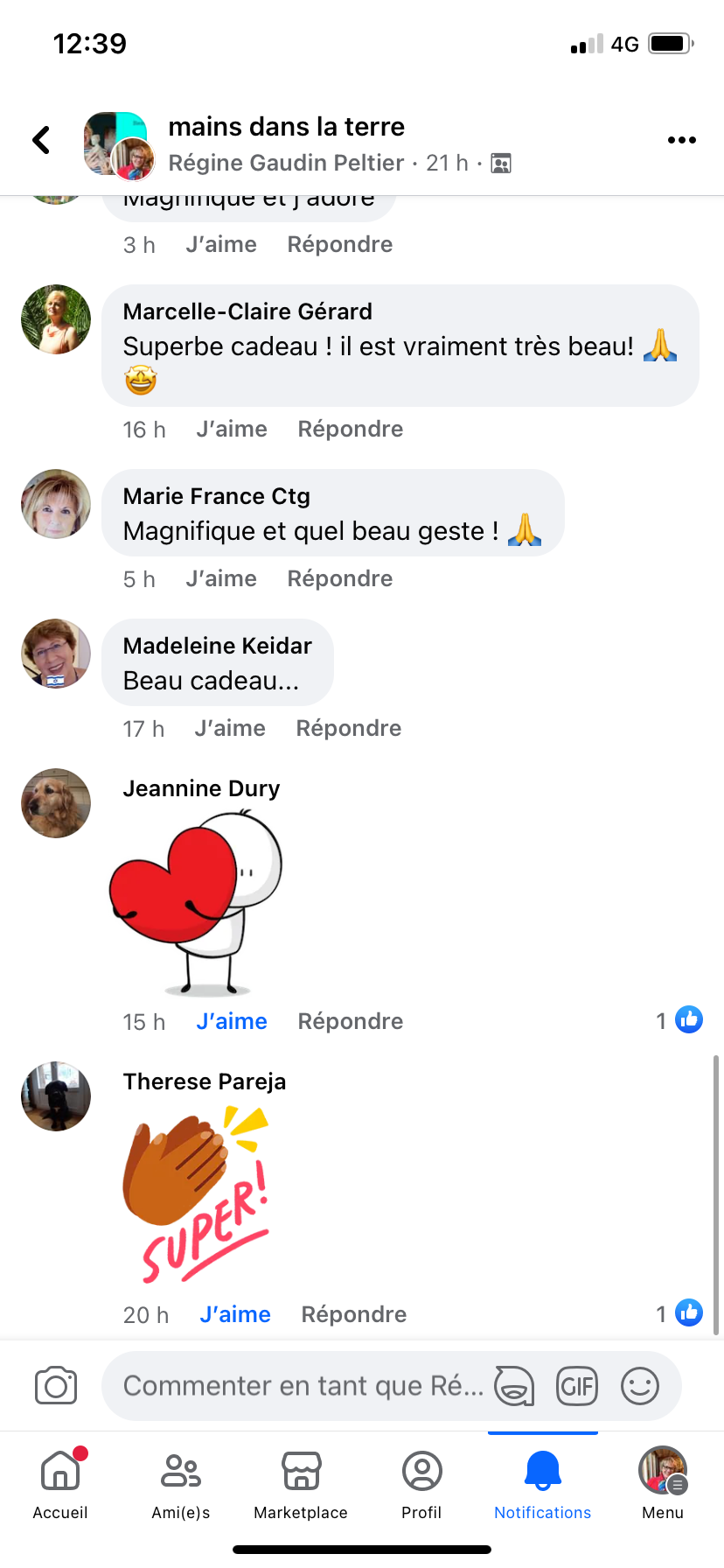Reply to Marie France Ctg's comment
Viewport: 724px width, 1568px height.
click(339, 578)
